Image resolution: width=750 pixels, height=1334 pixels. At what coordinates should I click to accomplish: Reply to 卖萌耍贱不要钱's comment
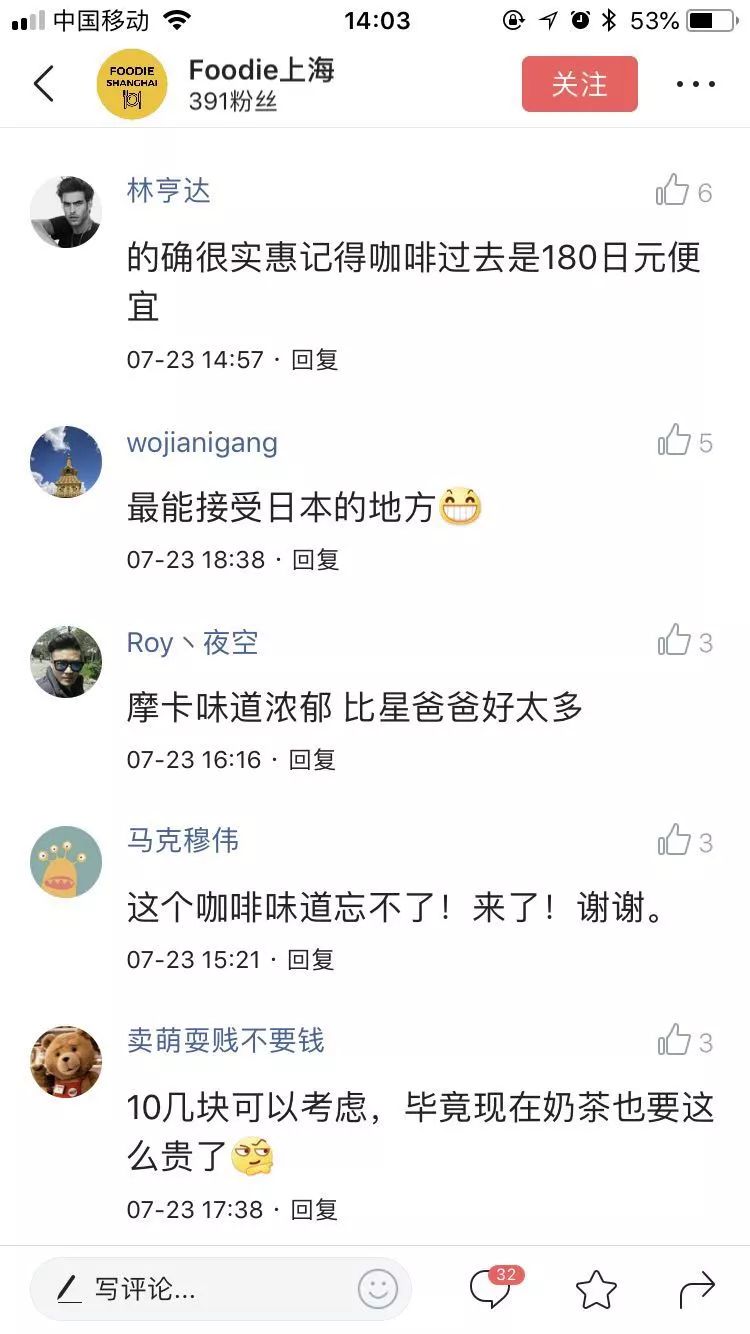pyautogui.click(x=315, y=1210)
